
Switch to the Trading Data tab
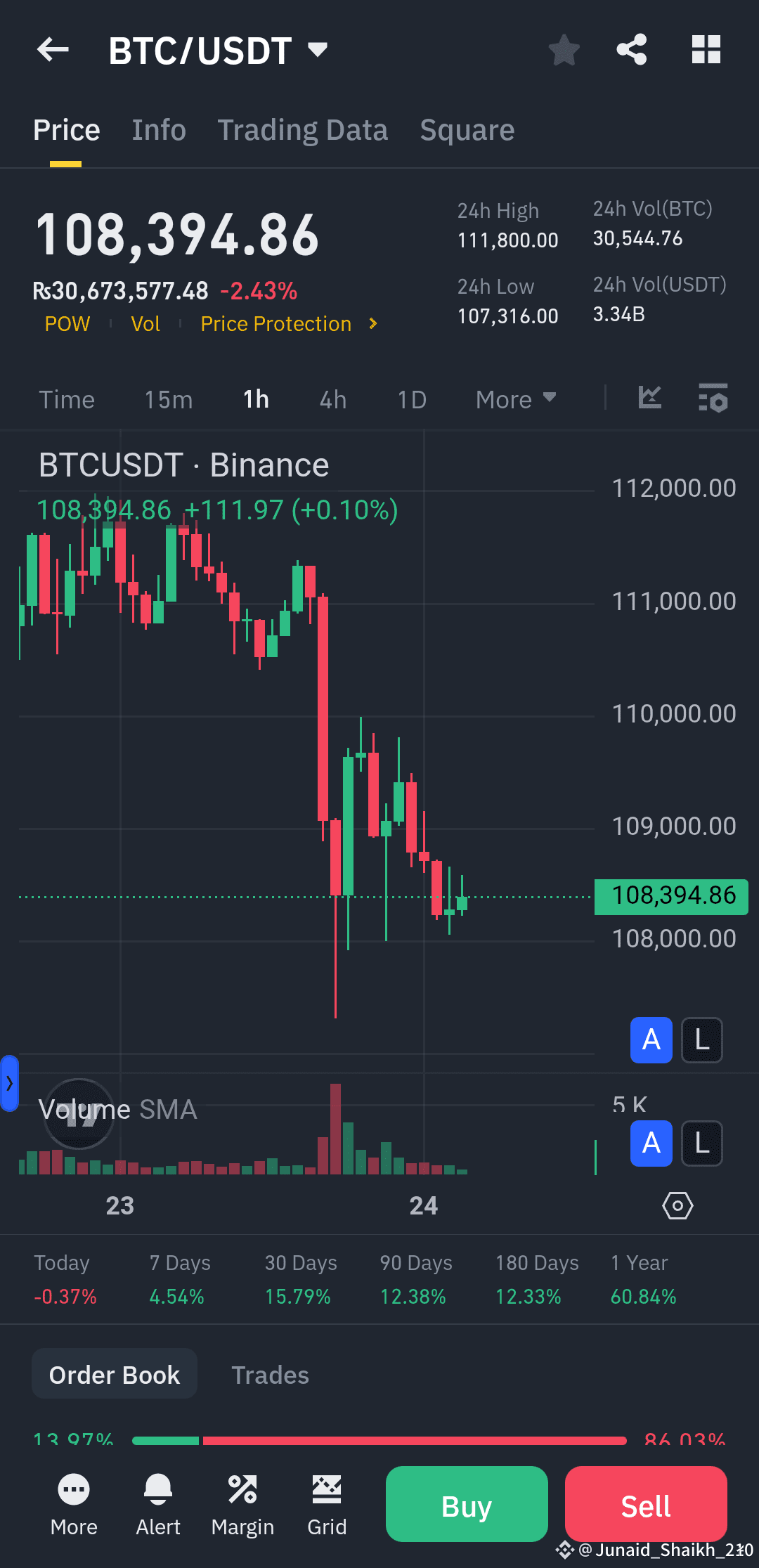(302, 130)
